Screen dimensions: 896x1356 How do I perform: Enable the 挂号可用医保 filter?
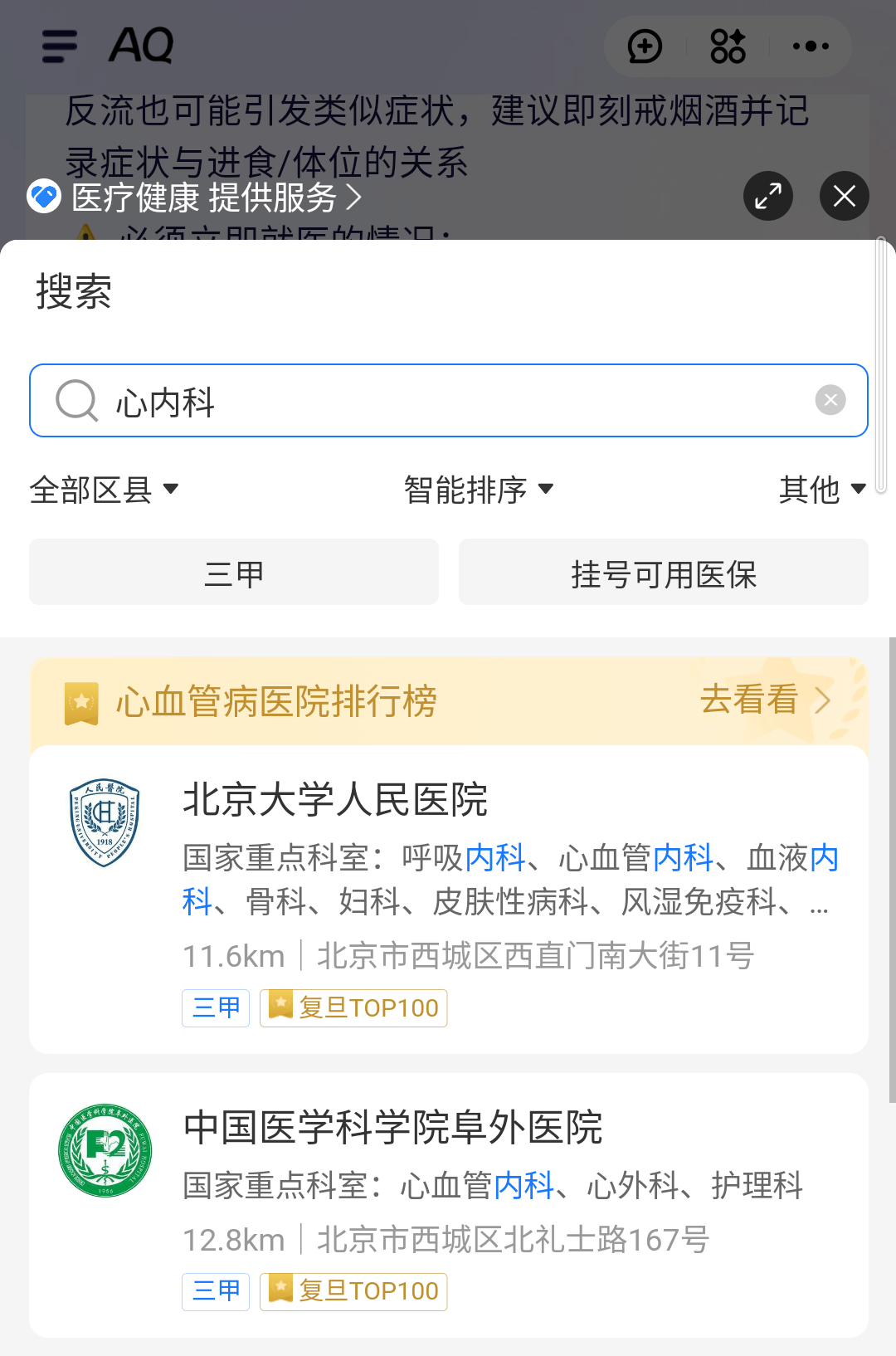pyautogui.click(x=663, y=572)
